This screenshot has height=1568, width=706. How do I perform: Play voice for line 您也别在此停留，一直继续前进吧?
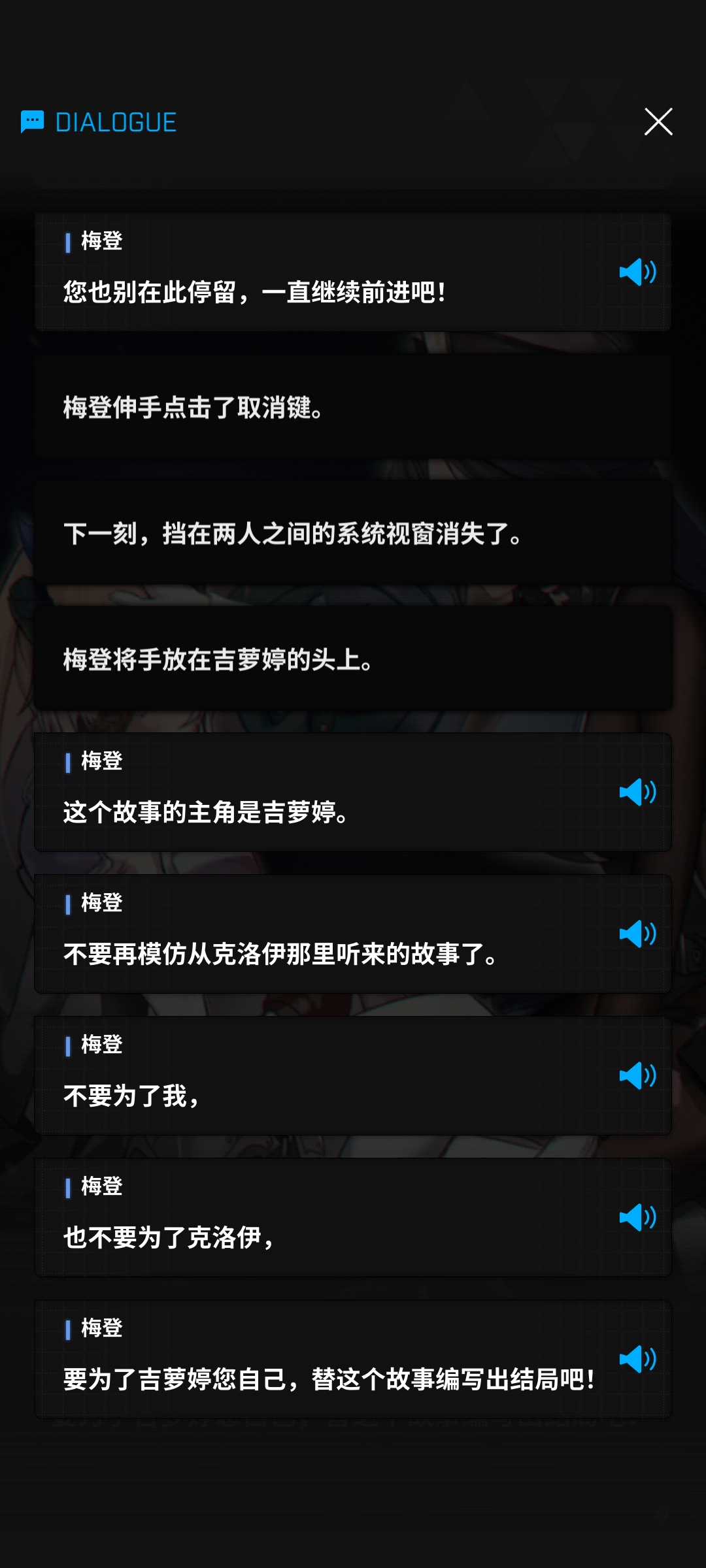637,272
